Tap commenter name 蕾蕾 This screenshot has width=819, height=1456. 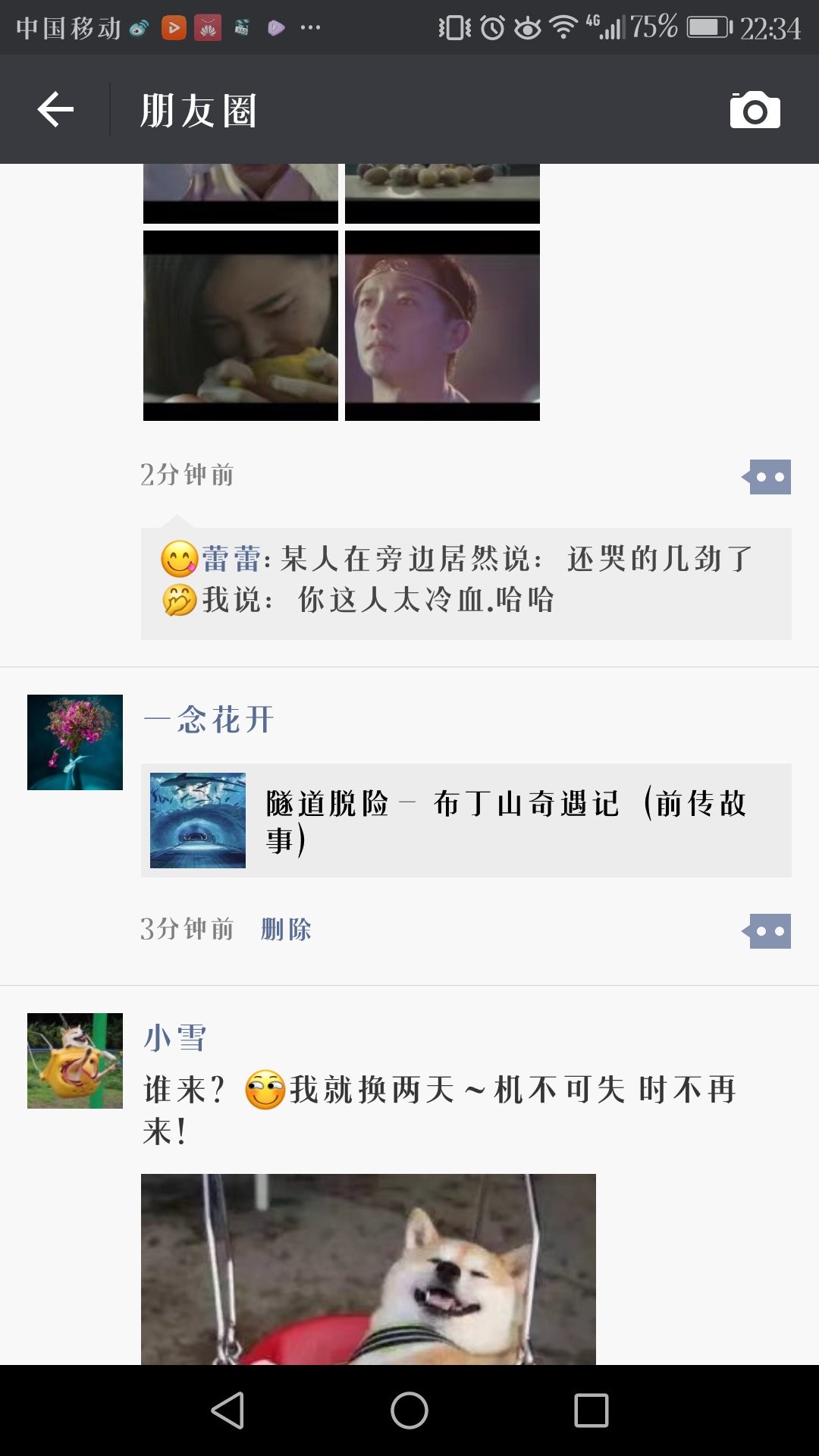(x=231, y=560)
